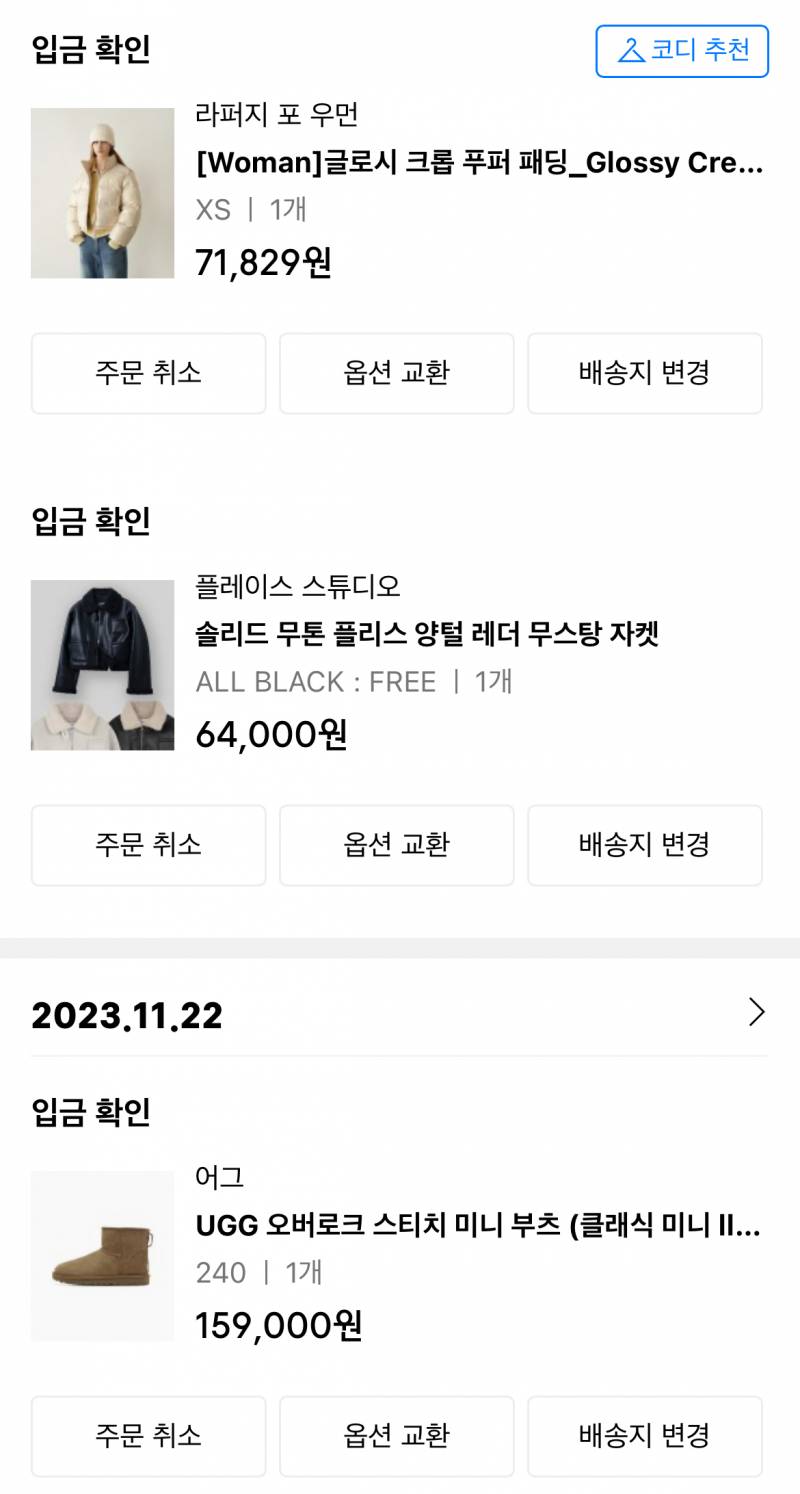Open outfit recommendations via 코디 추천

tap(683, 53)
